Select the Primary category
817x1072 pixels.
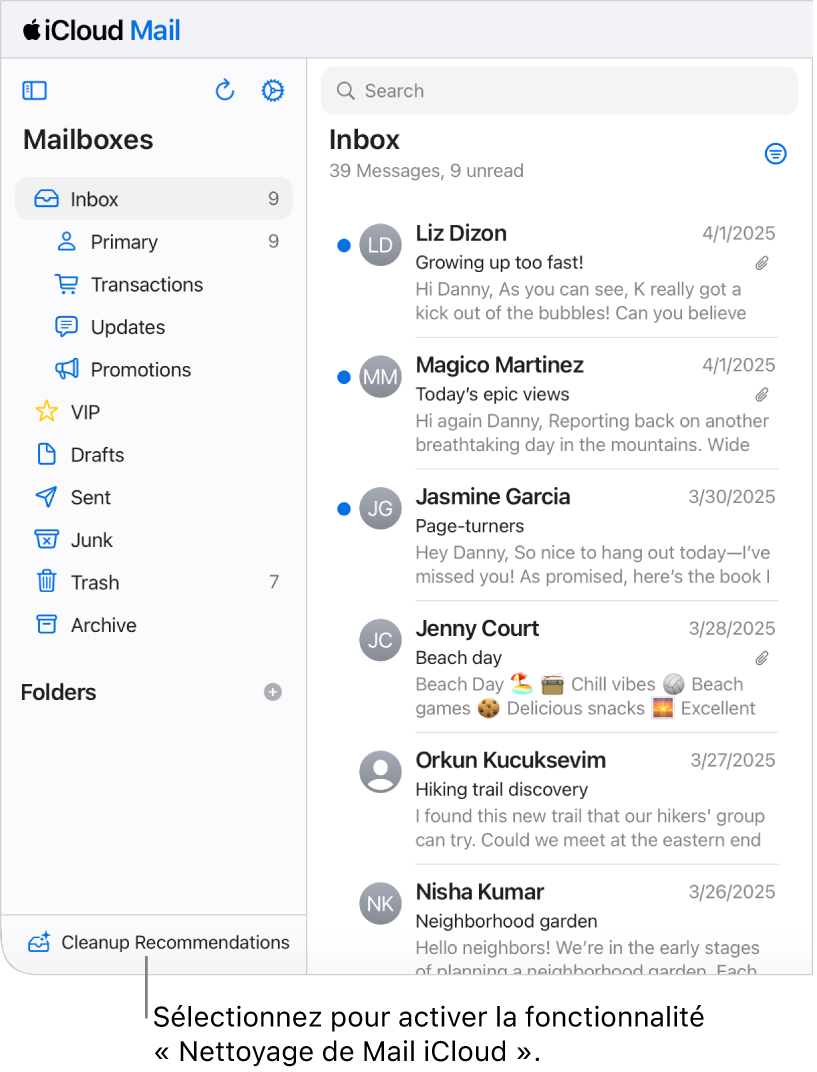tap(124, 242)
